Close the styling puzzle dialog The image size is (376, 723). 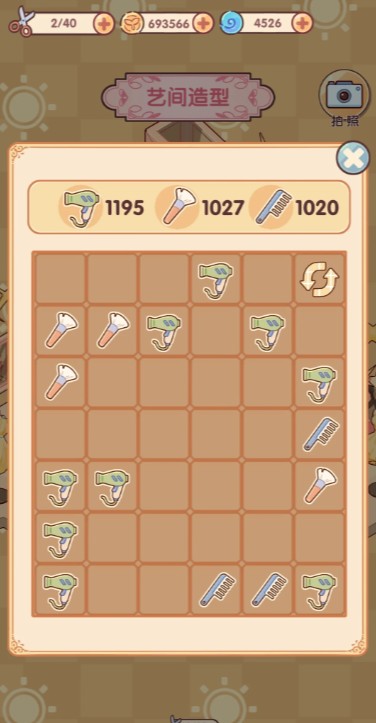click(x=352, y=158)
